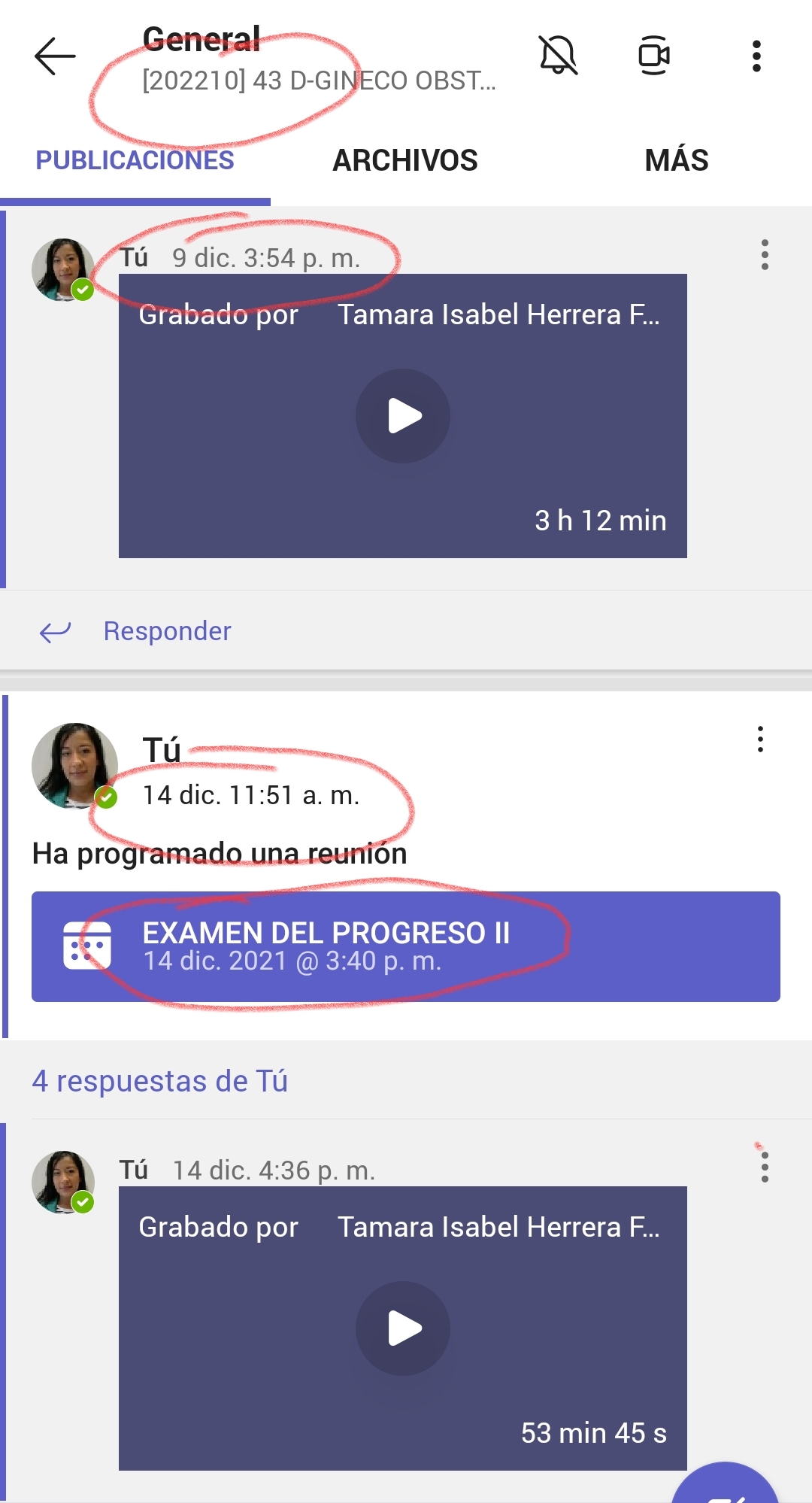Image resolution: width=812 pixels, height=1503 pixels.
Task: Open options for the 14 dic. 11:51 post
Action: [760, 739]
